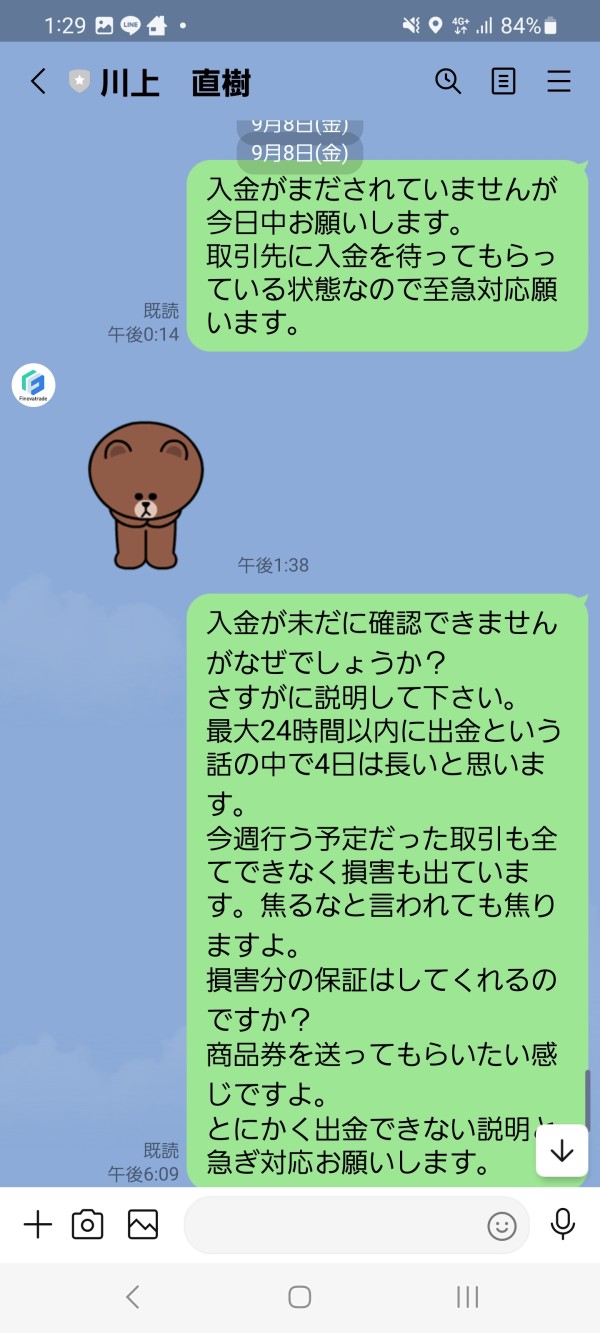Open the Finexatrade sender profile picture
600x1333 pixels.
33,385
